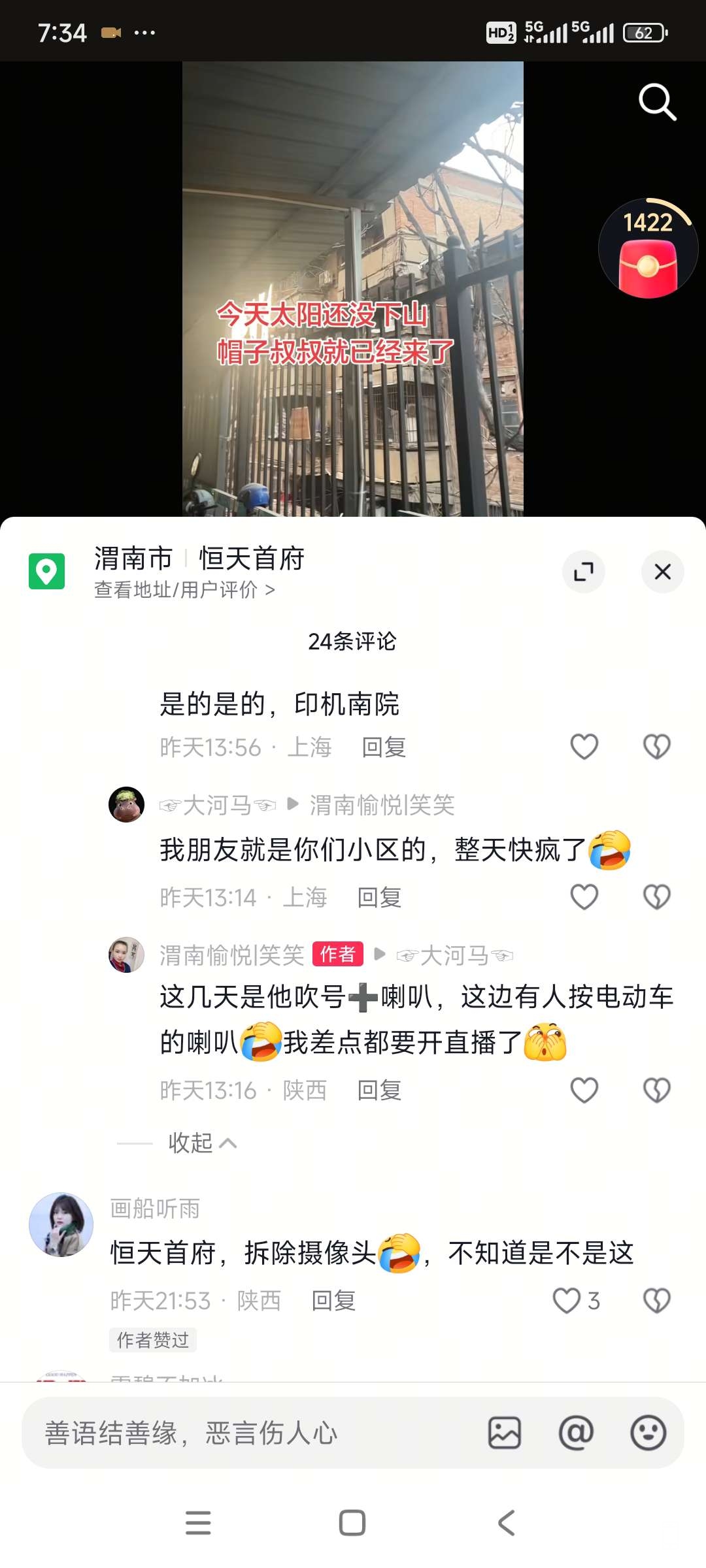
Task: Dislike the author's reply posted 昨天13:16
Action: coord(656,1090)
